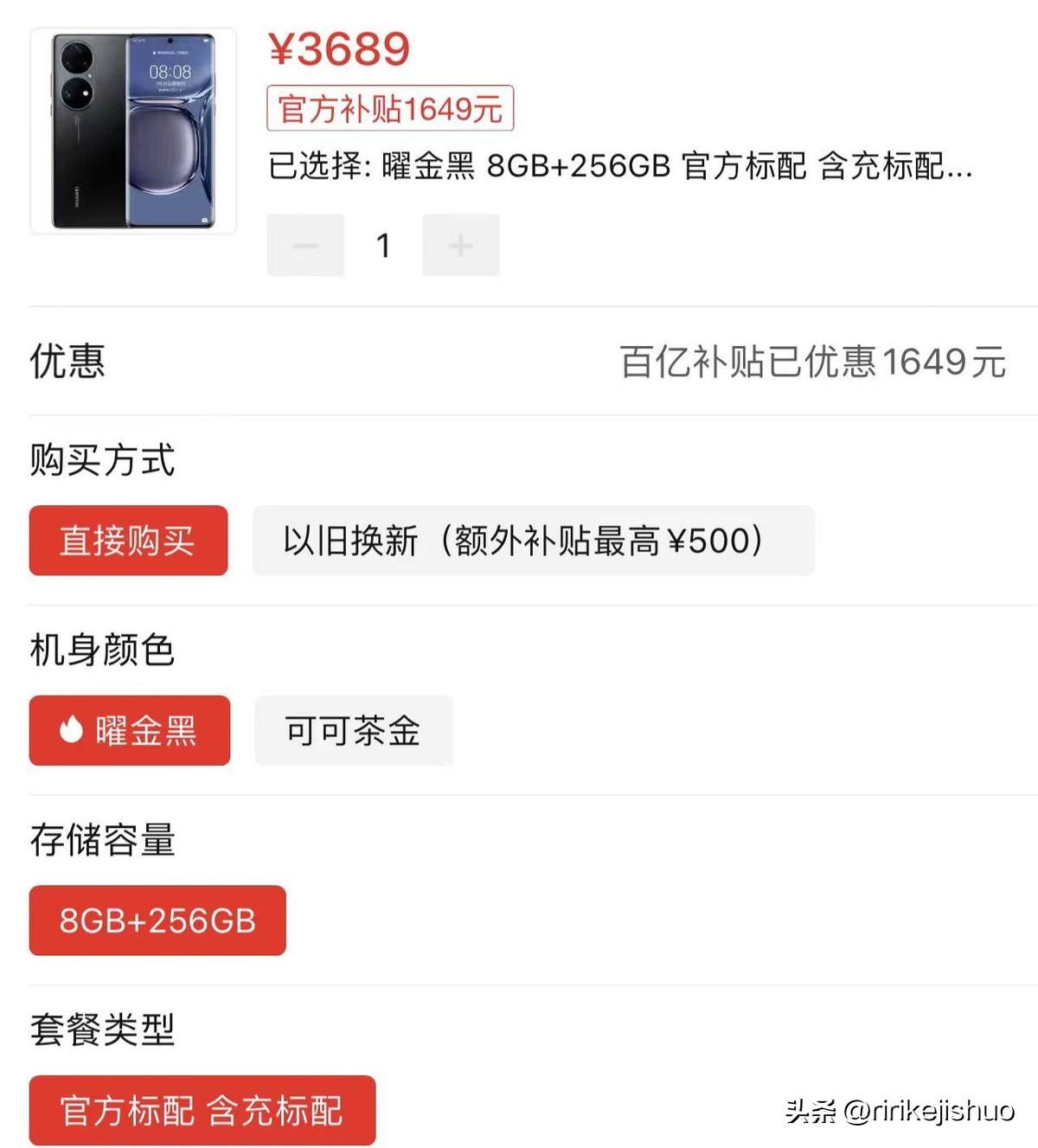1038x1148 pixels.
Task: Open the product image thumbnail
Action: pyautogui.click(x=130, y=131)
